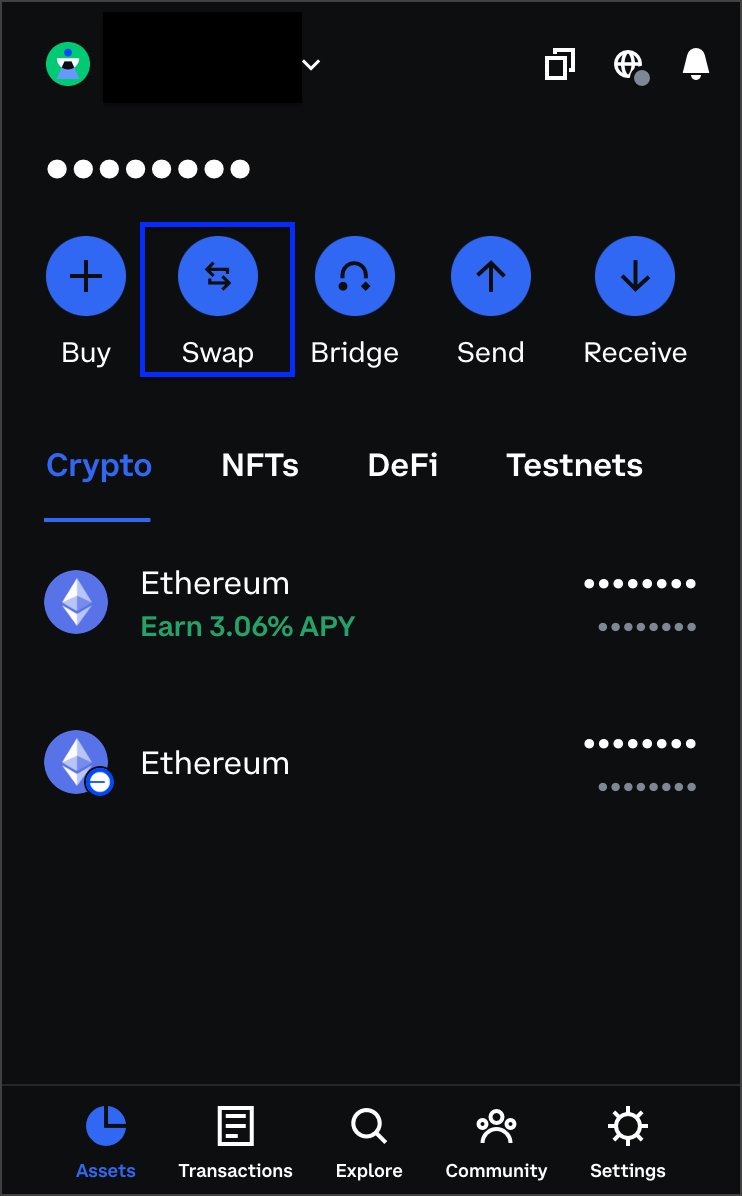The width and height of the screenshot is (742, 1196).
Task: Open Settings from the bottom bar
Action: pos(628,1142)
